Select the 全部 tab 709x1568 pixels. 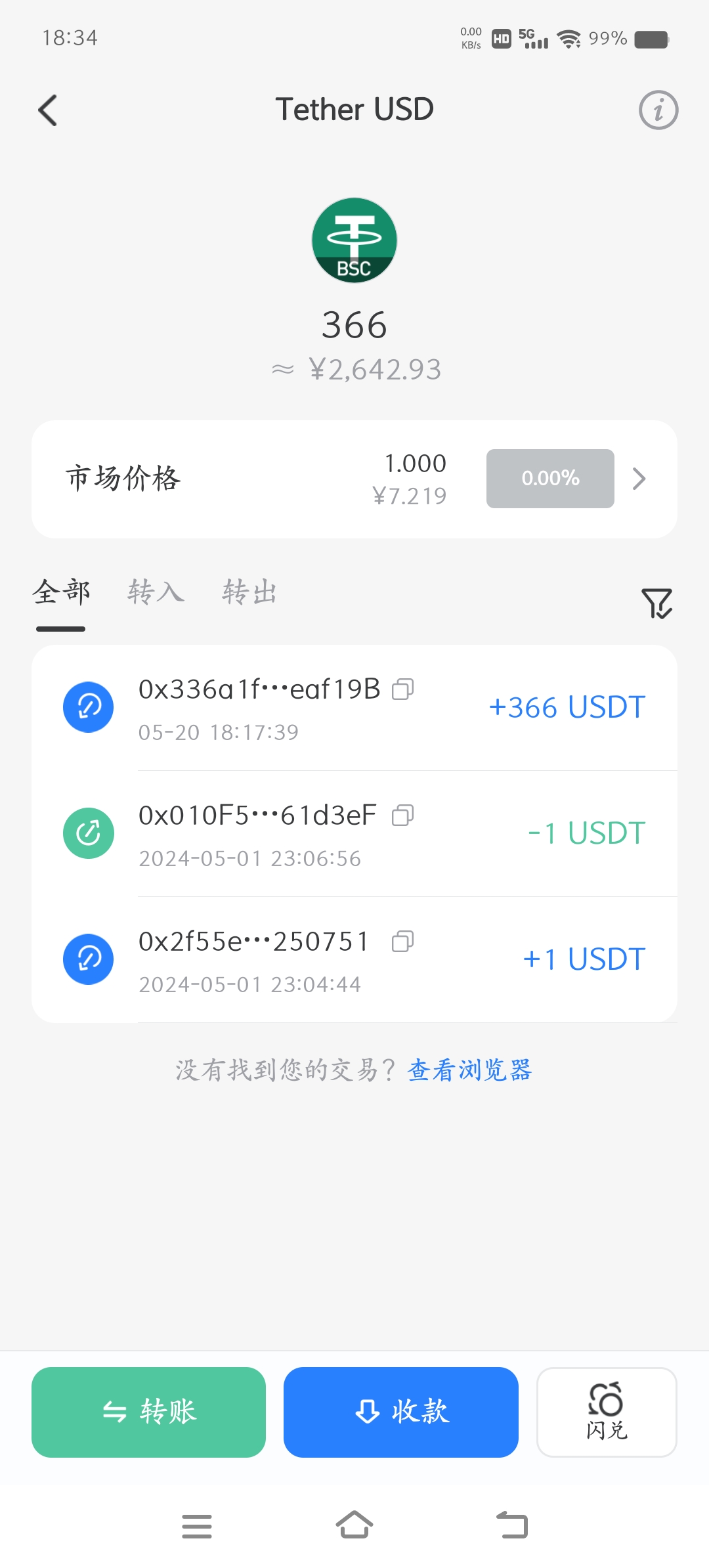[62, 592]
